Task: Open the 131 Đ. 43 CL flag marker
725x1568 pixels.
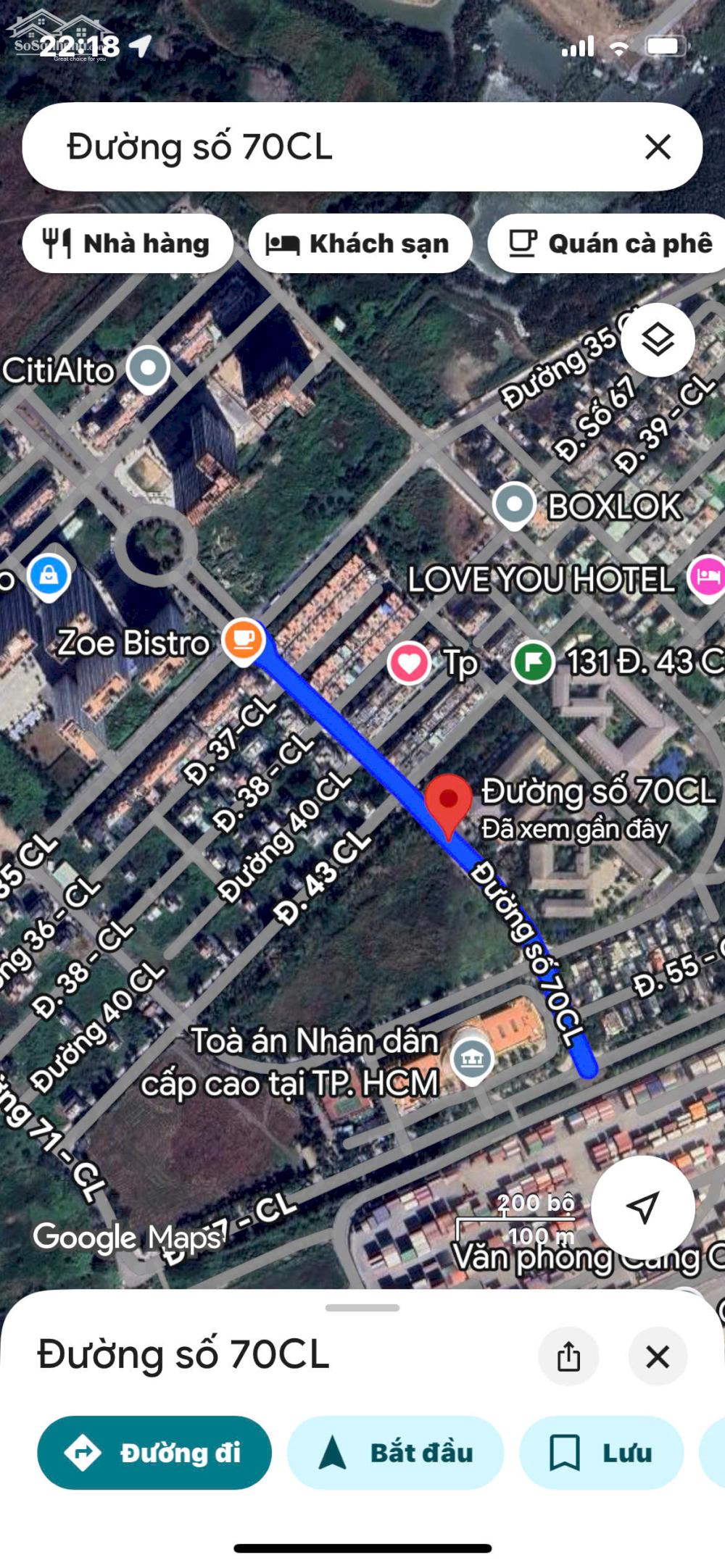Action: coord(533,662)
